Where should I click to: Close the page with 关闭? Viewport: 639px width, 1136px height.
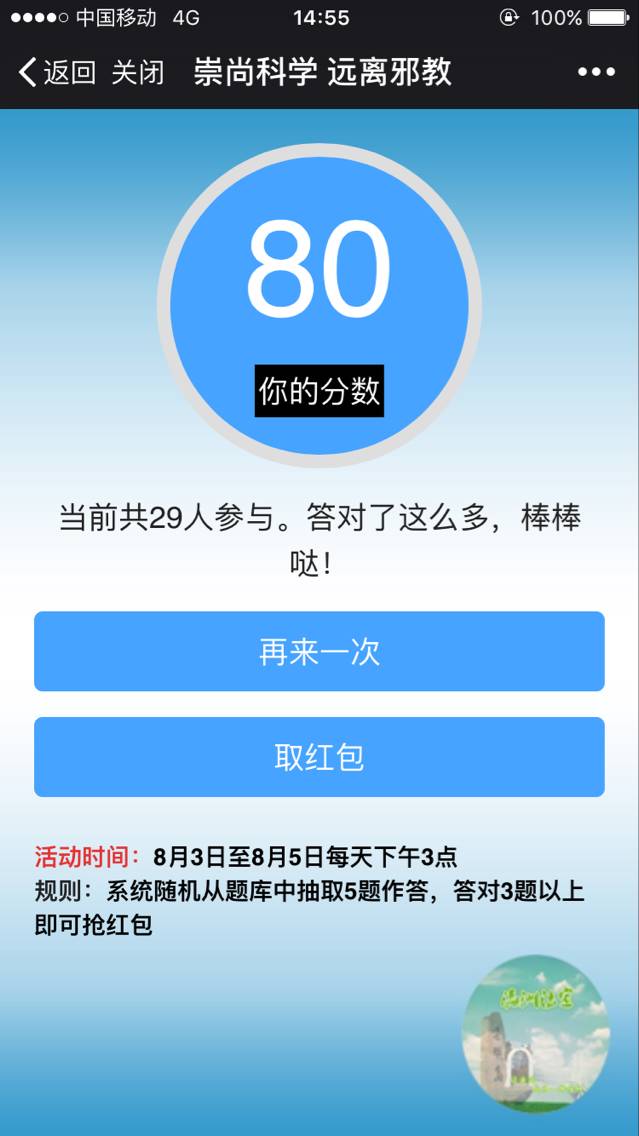(x=138, y=72)
